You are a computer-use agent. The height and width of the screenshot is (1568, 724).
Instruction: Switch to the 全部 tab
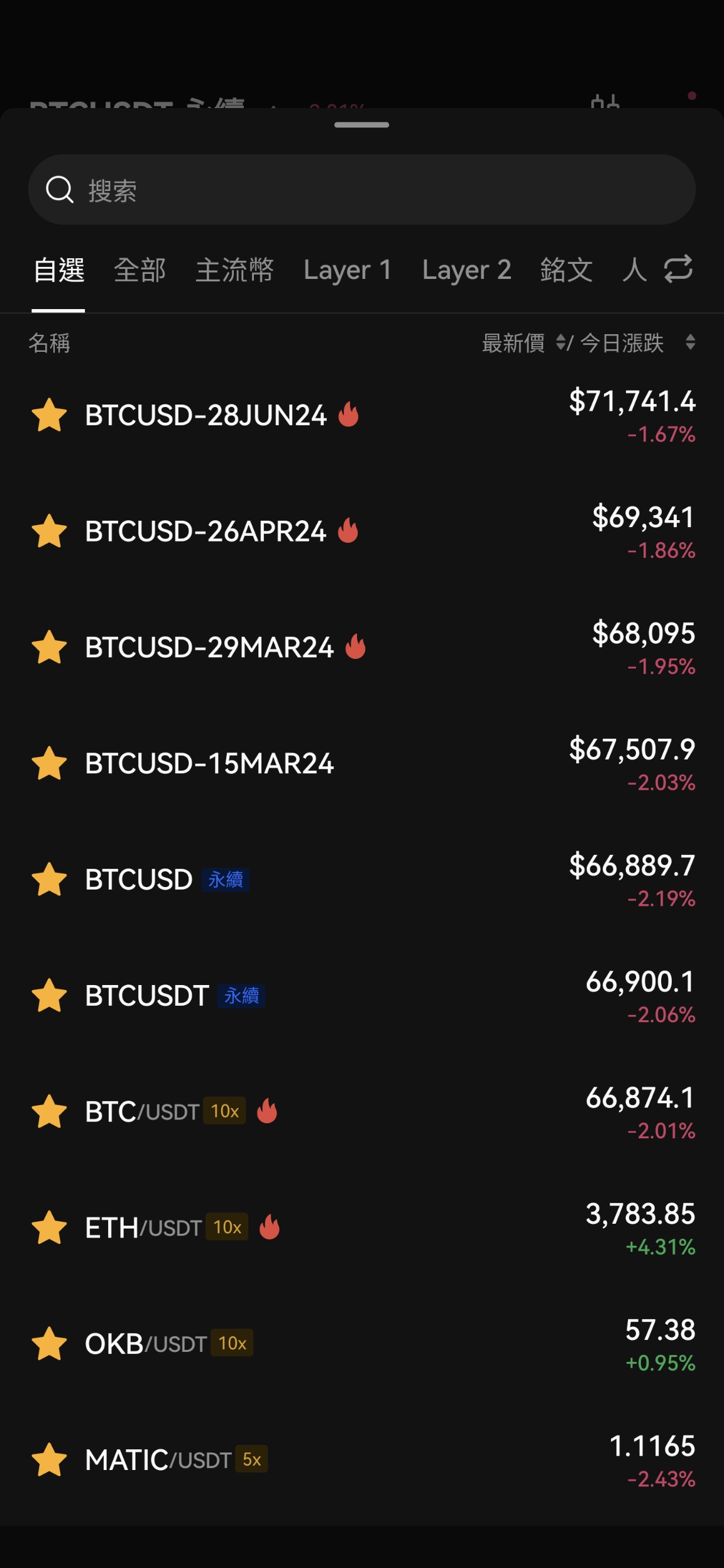[140, 270]
